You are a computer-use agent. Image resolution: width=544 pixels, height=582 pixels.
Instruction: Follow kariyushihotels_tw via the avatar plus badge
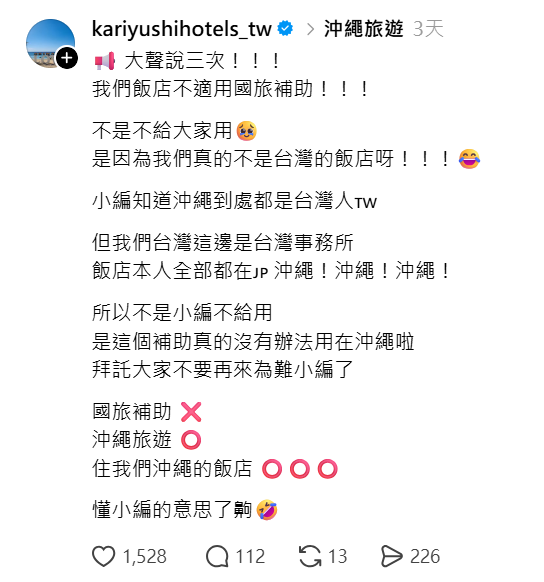coord(67,58)
